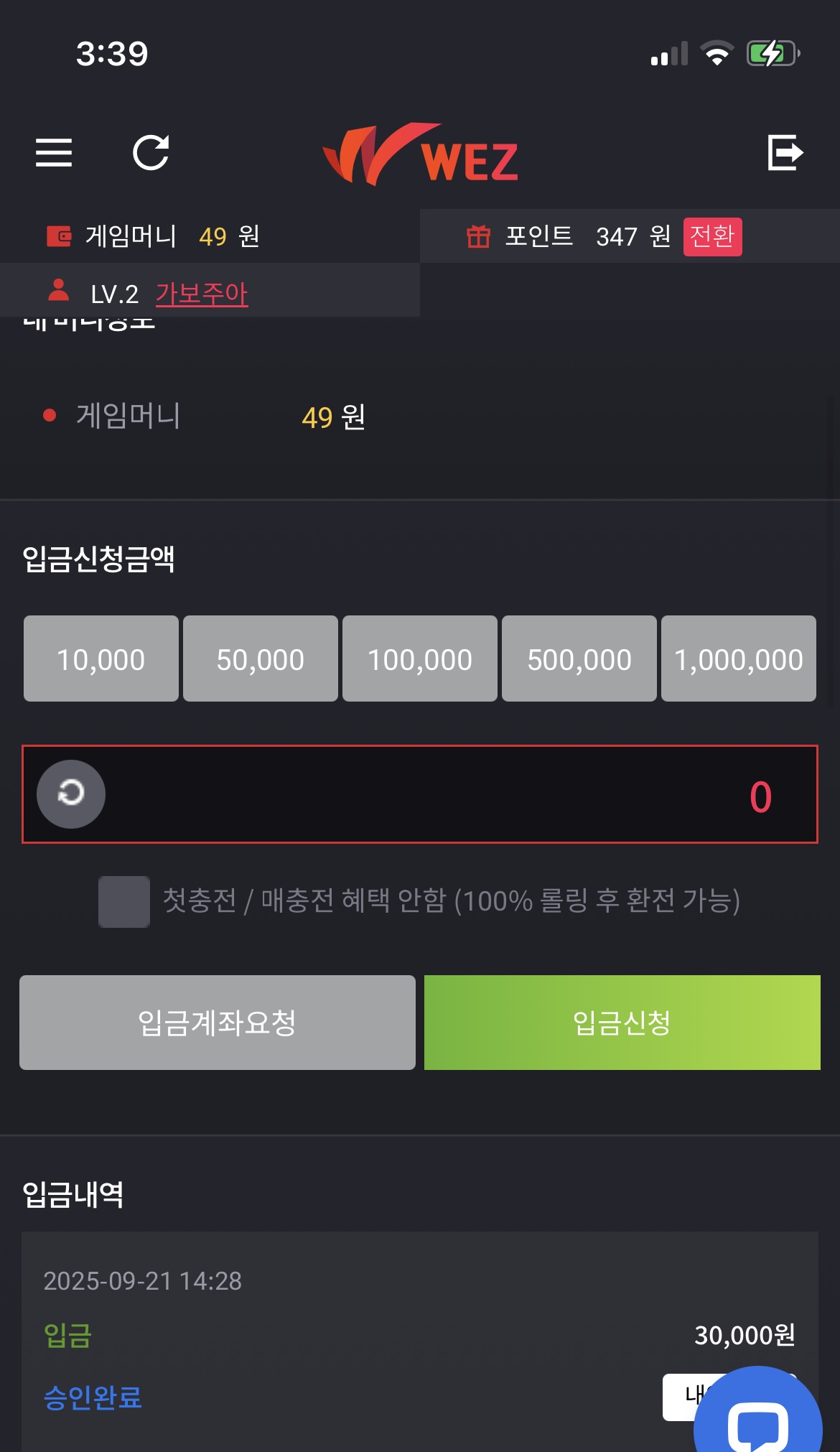This screenshot has height=1452, width=840.
Task: Select the 50,000 amount button
Action: [x=261, y=658]
